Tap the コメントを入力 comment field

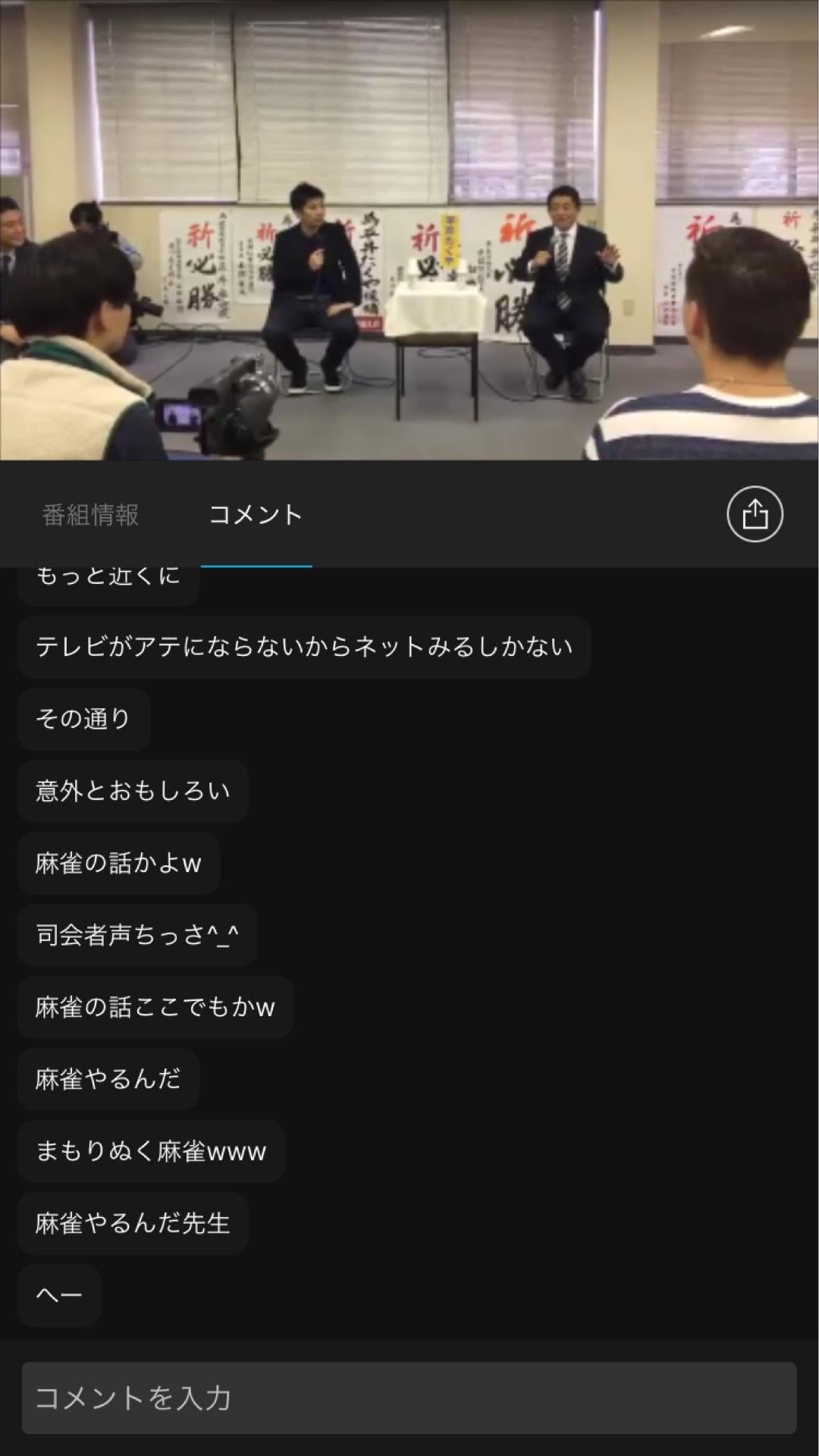click(x=409, y=1398)
